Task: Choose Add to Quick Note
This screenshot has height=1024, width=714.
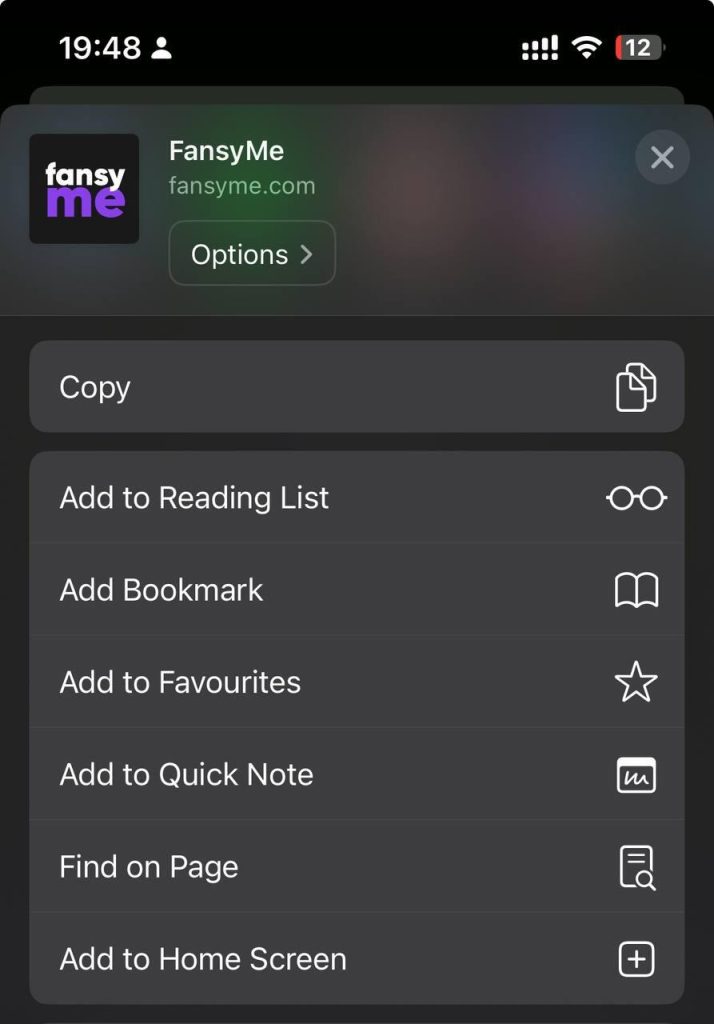Action: tap(356, 774)
